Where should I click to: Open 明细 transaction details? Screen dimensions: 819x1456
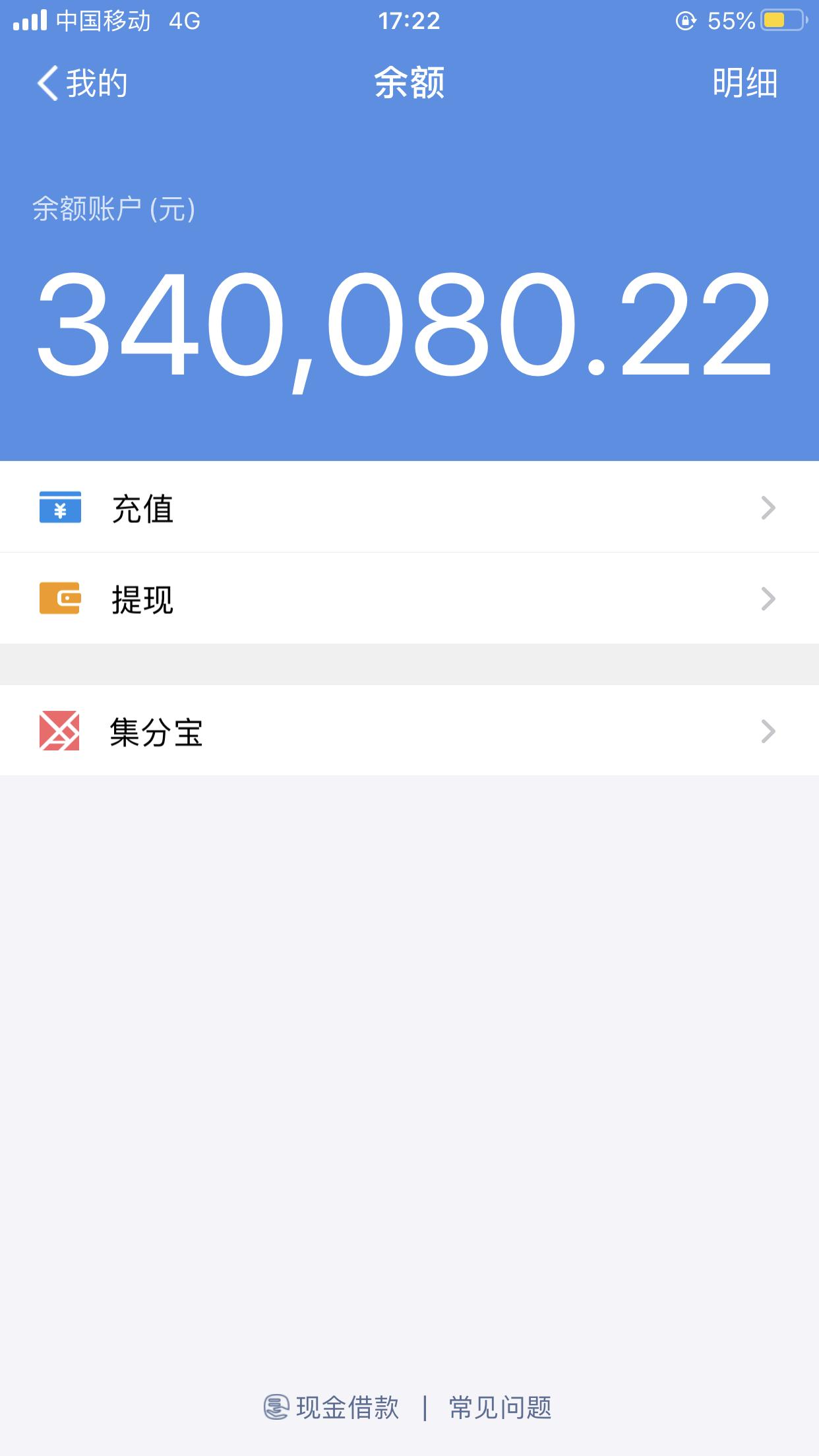coord(744,83)
